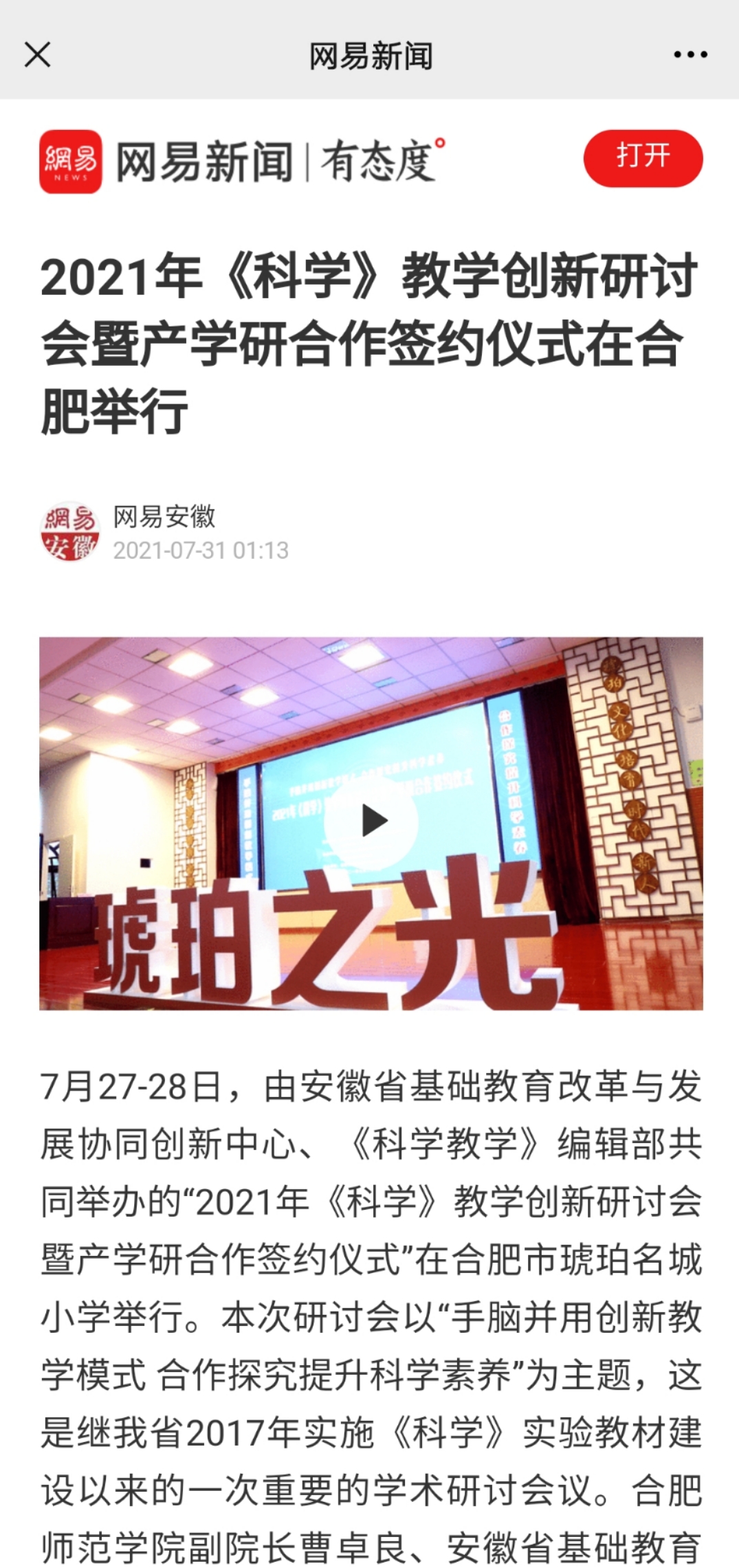Viewport: 739px width, 1568px height.
Task: Play the 琥珀之光 video
Action: coord(371,821)
